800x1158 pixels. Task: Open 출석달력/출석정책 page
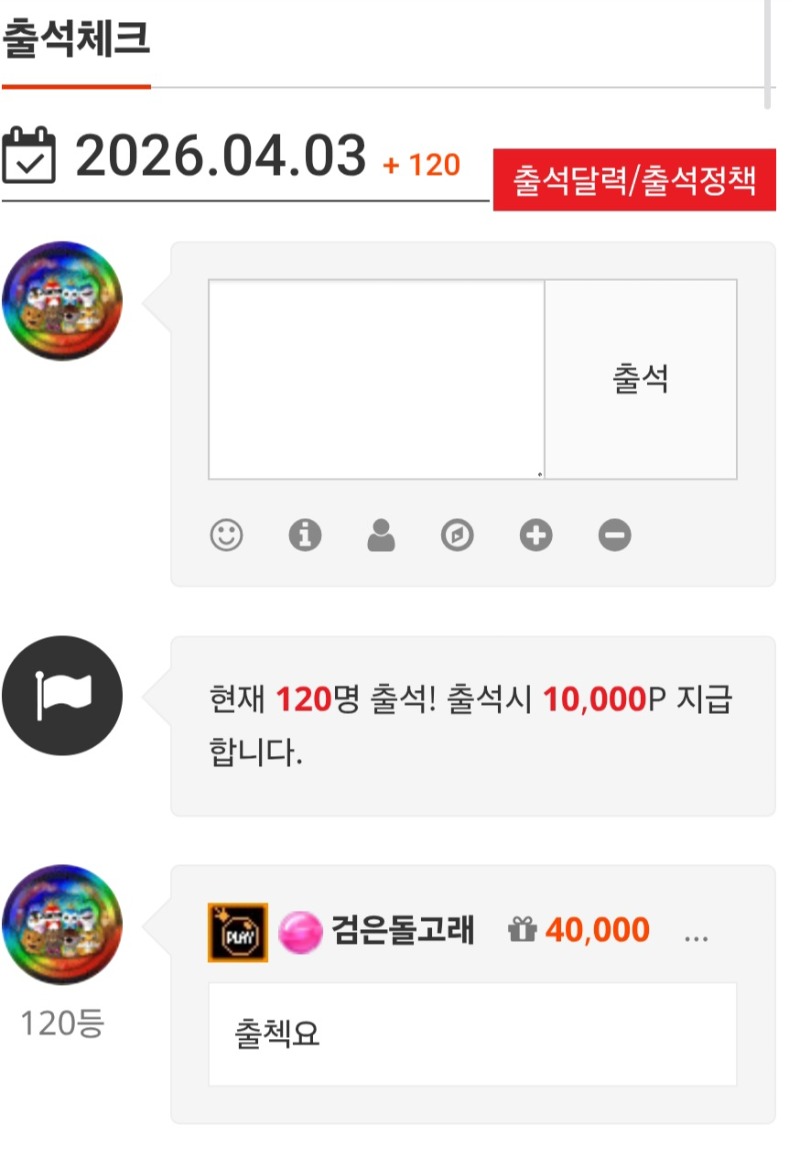coord(634,181)
